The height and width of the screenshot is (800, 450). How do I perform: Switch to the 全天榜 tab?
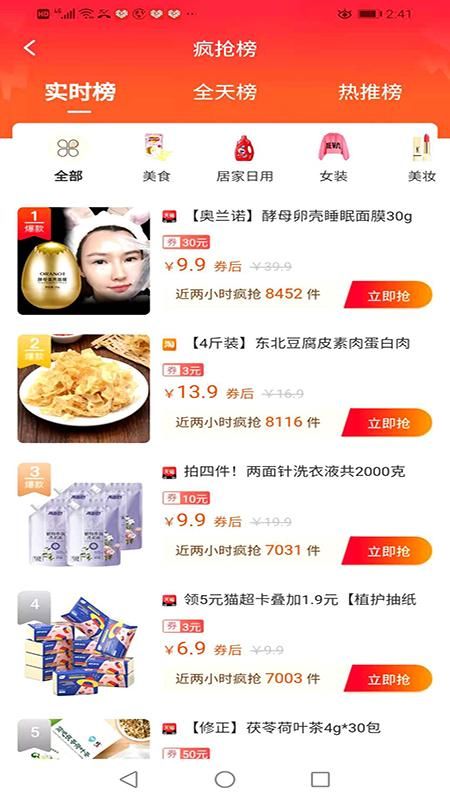(224, 92)
